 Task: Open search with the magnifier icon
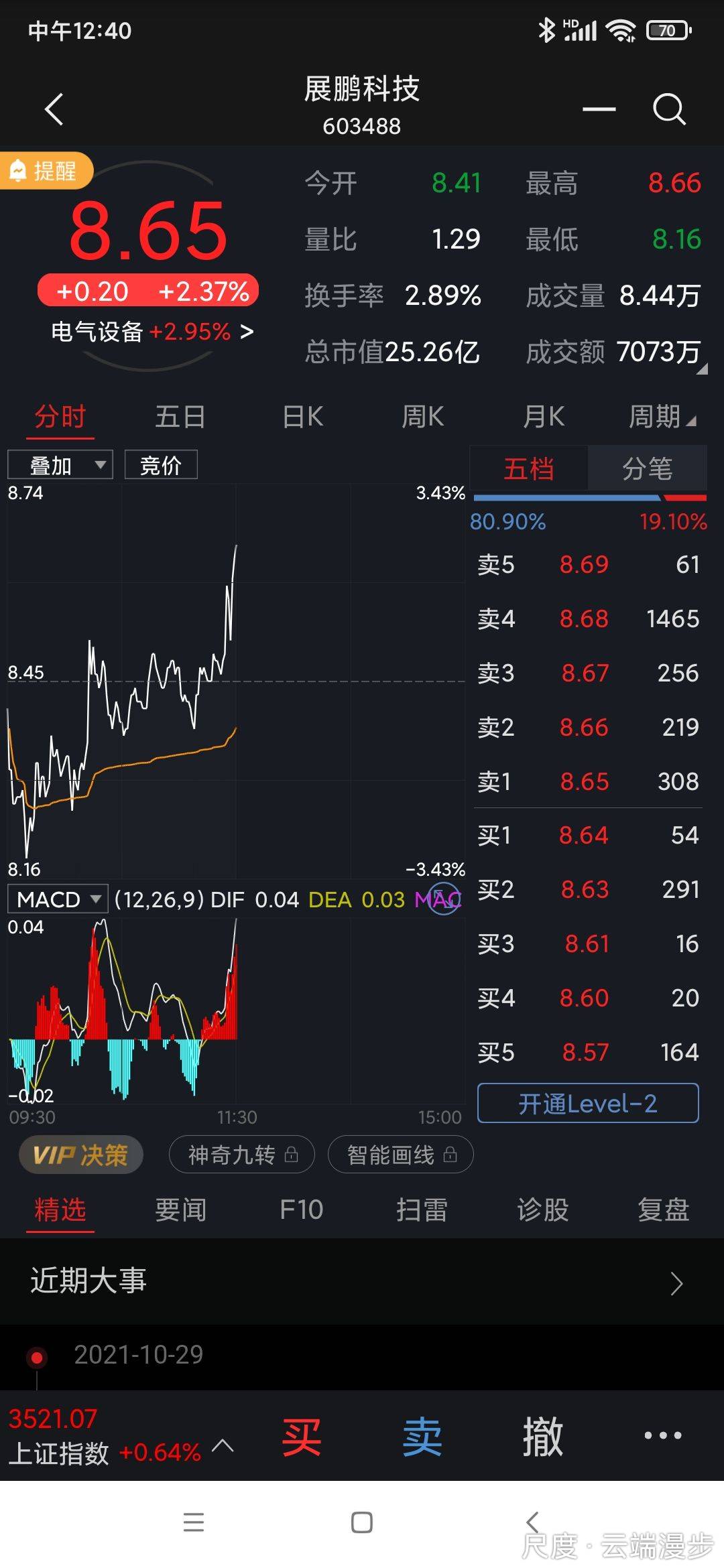668,109
